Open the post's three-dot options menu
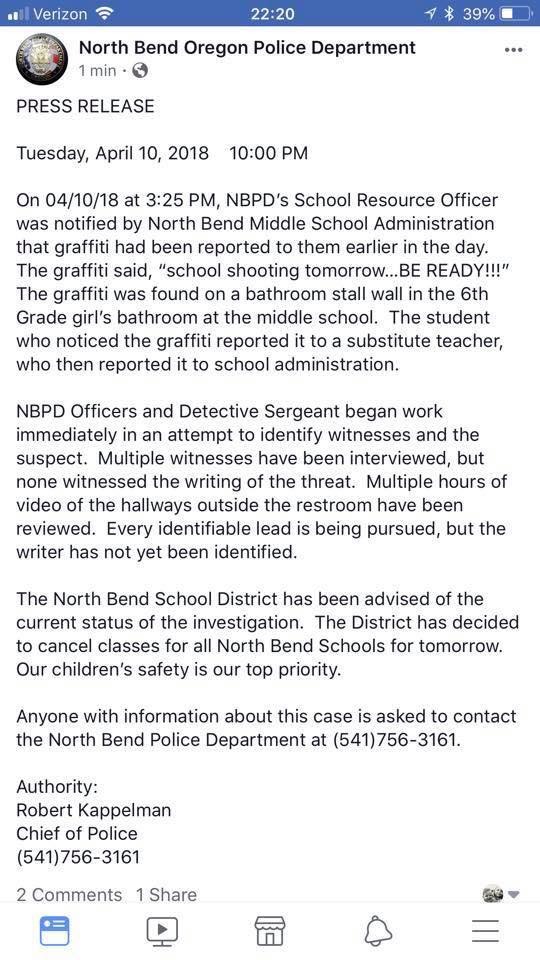This screenshot has width=540, height=960. pos(512,50)
